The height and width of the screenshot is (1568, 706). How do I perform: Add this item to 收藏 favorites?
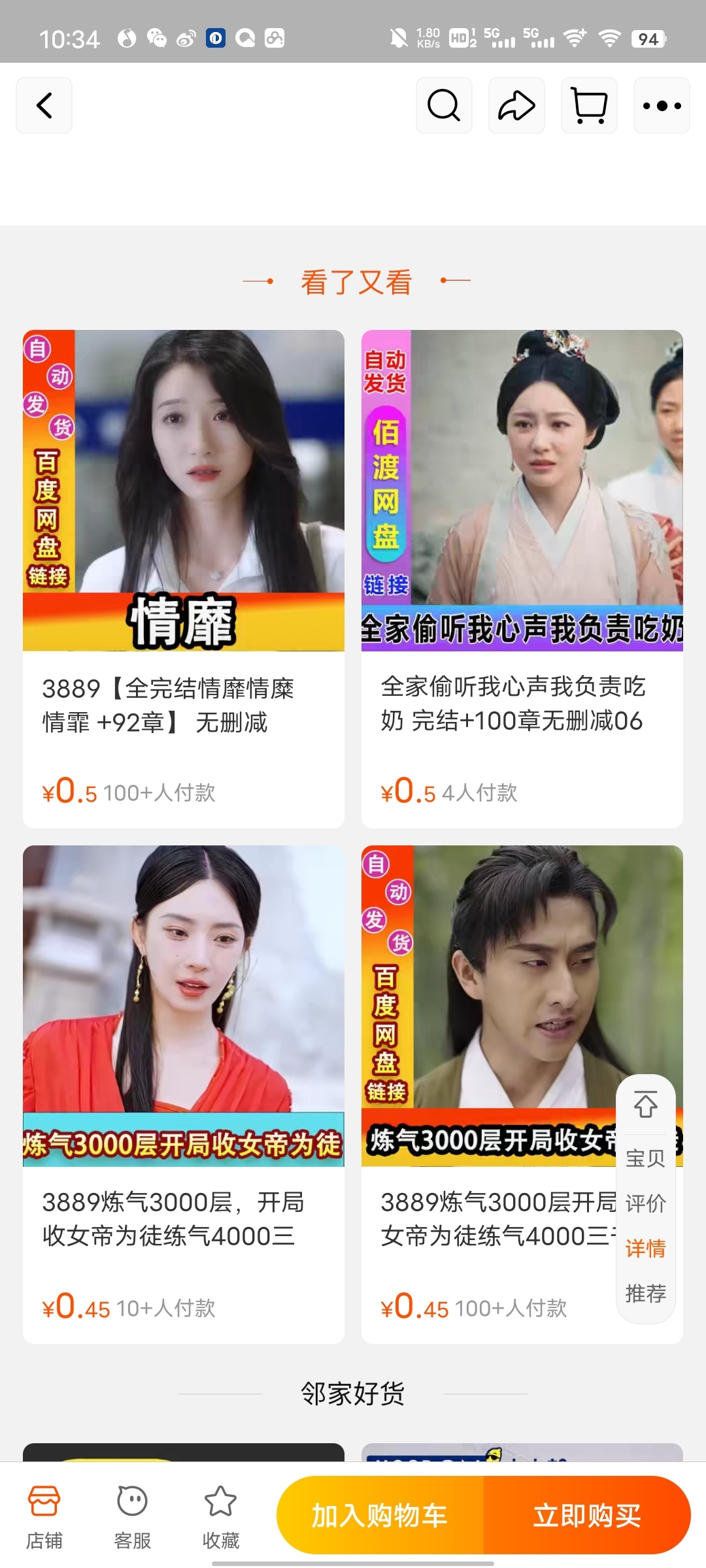tap(220, 1517)
